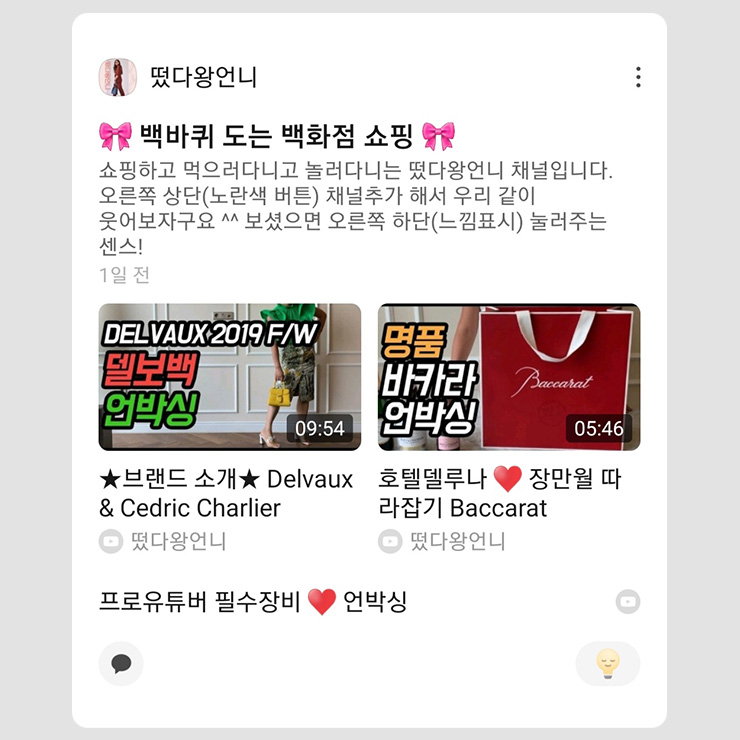Play the 델보백 언박싱 Delvaux video
This screenshot has height=740, width=740.
coord(229,377)
